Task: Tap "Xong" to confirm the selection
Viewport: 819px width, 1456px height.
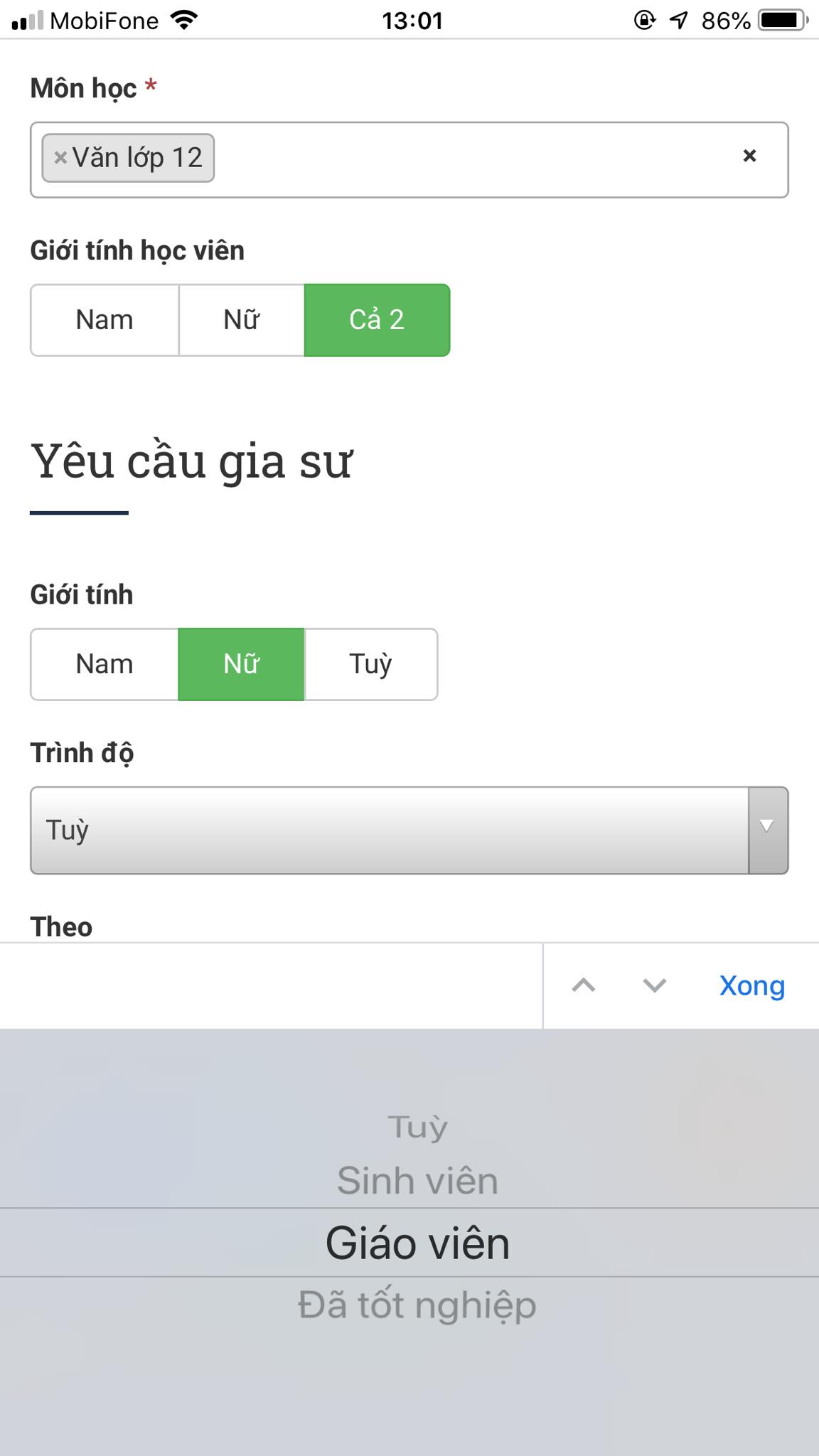Action: 751,986
